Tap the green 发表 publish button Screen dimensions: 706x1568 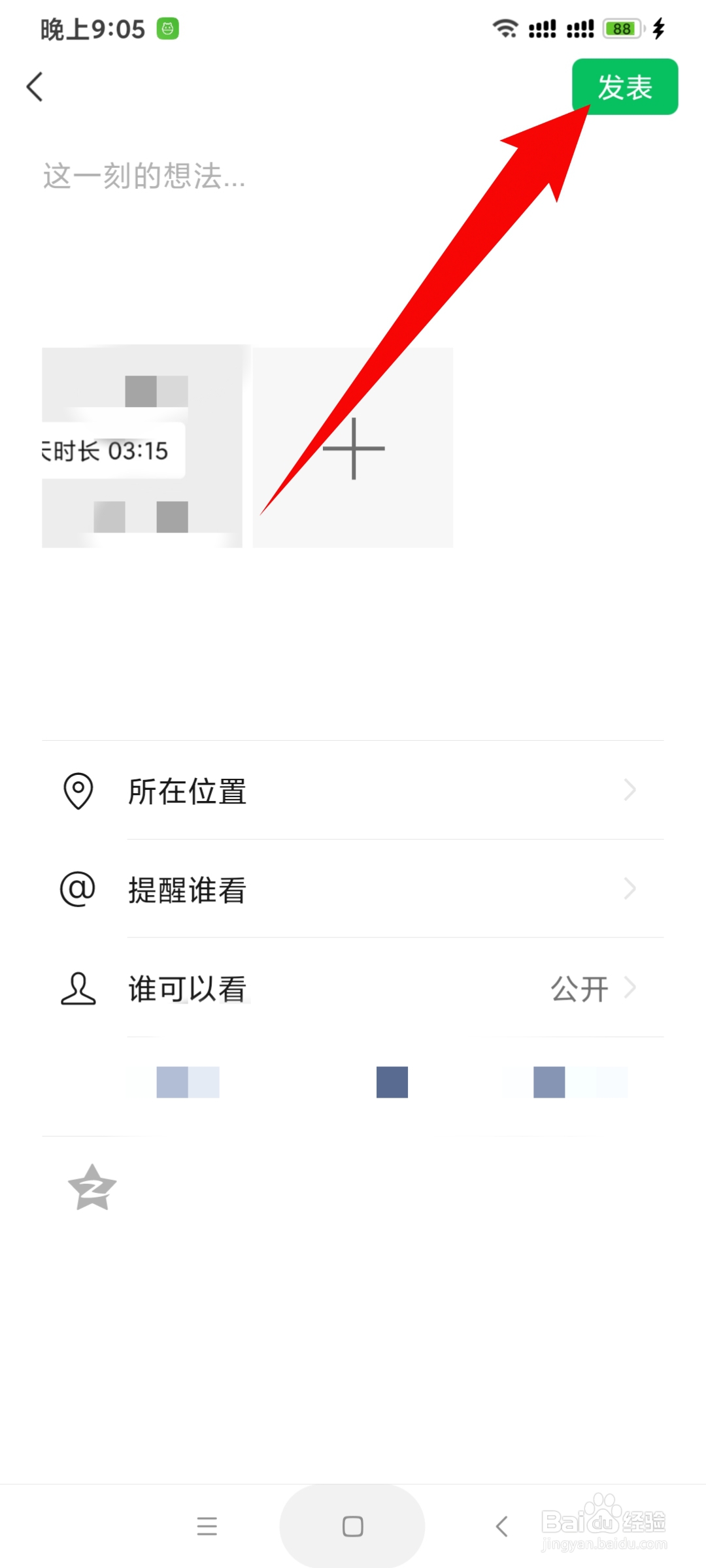(x=624, y=87)
